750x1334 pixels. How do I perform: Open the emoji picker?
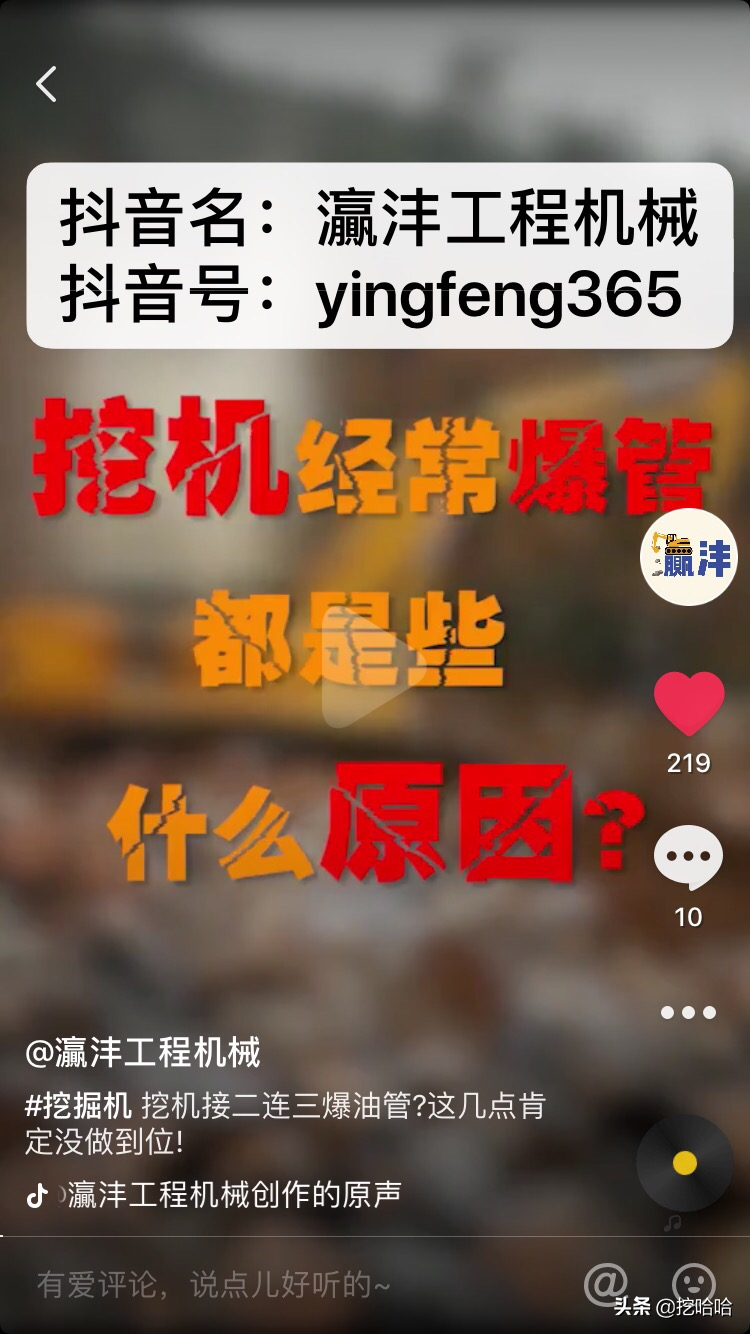tap(693, 1282)
